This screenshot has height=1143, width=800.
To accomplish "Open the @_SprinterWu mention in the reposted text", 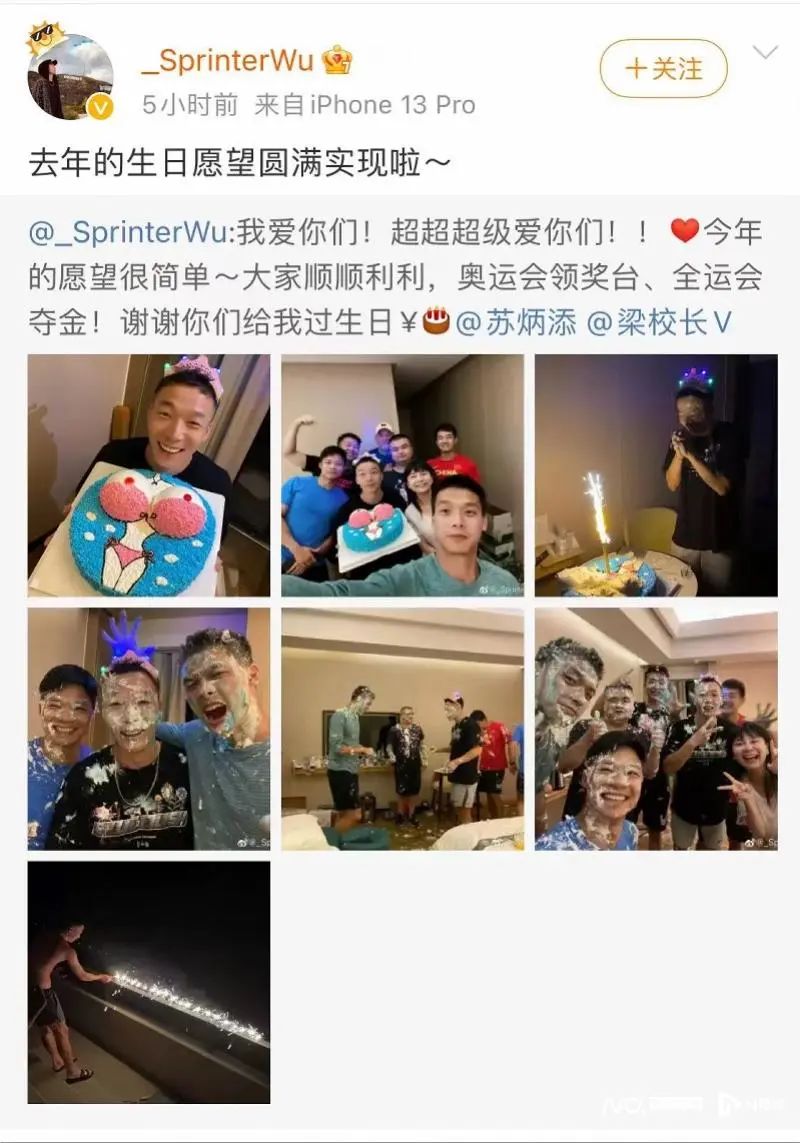I will click(x=128, y=233).
